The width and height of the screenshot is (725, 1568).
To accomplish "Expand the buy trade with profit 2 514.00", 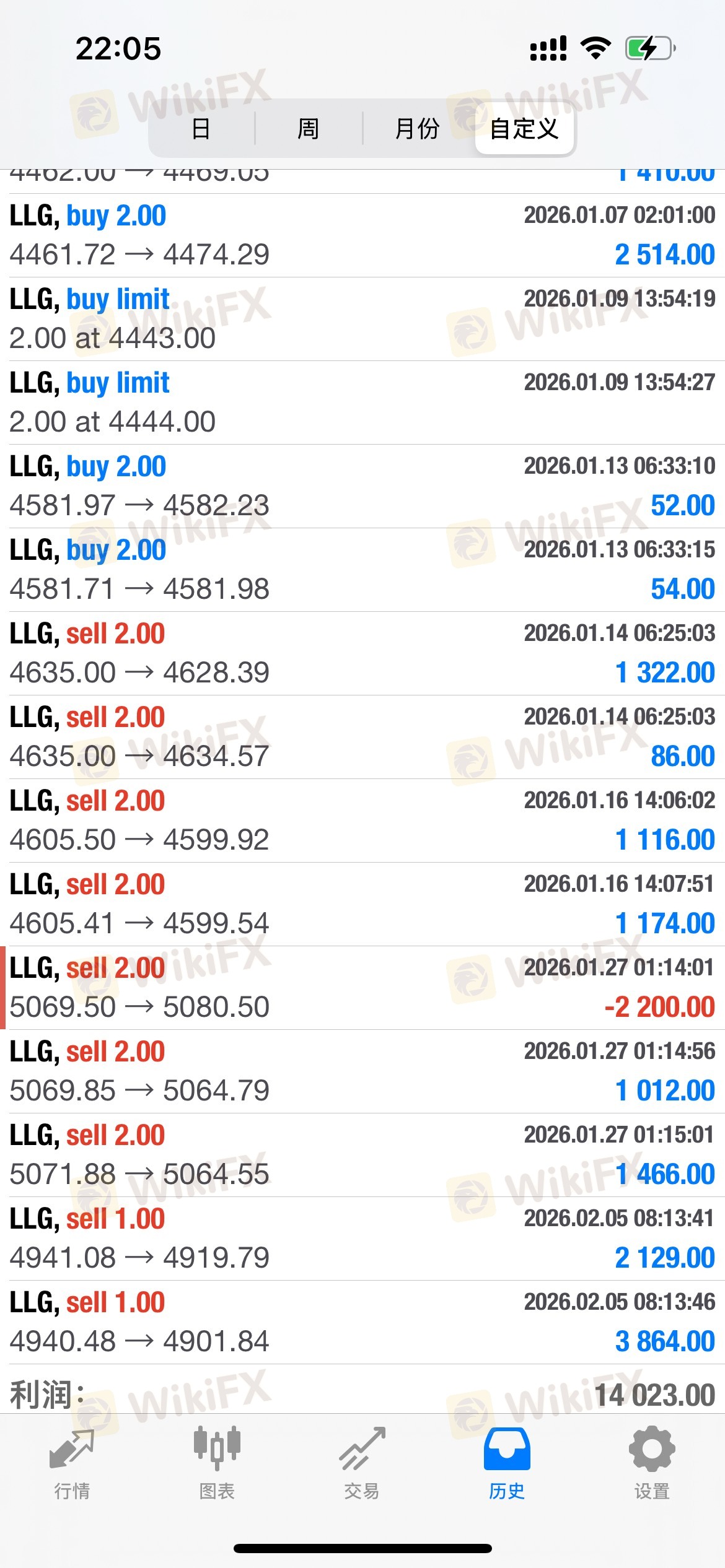I will tap(362, 235).
